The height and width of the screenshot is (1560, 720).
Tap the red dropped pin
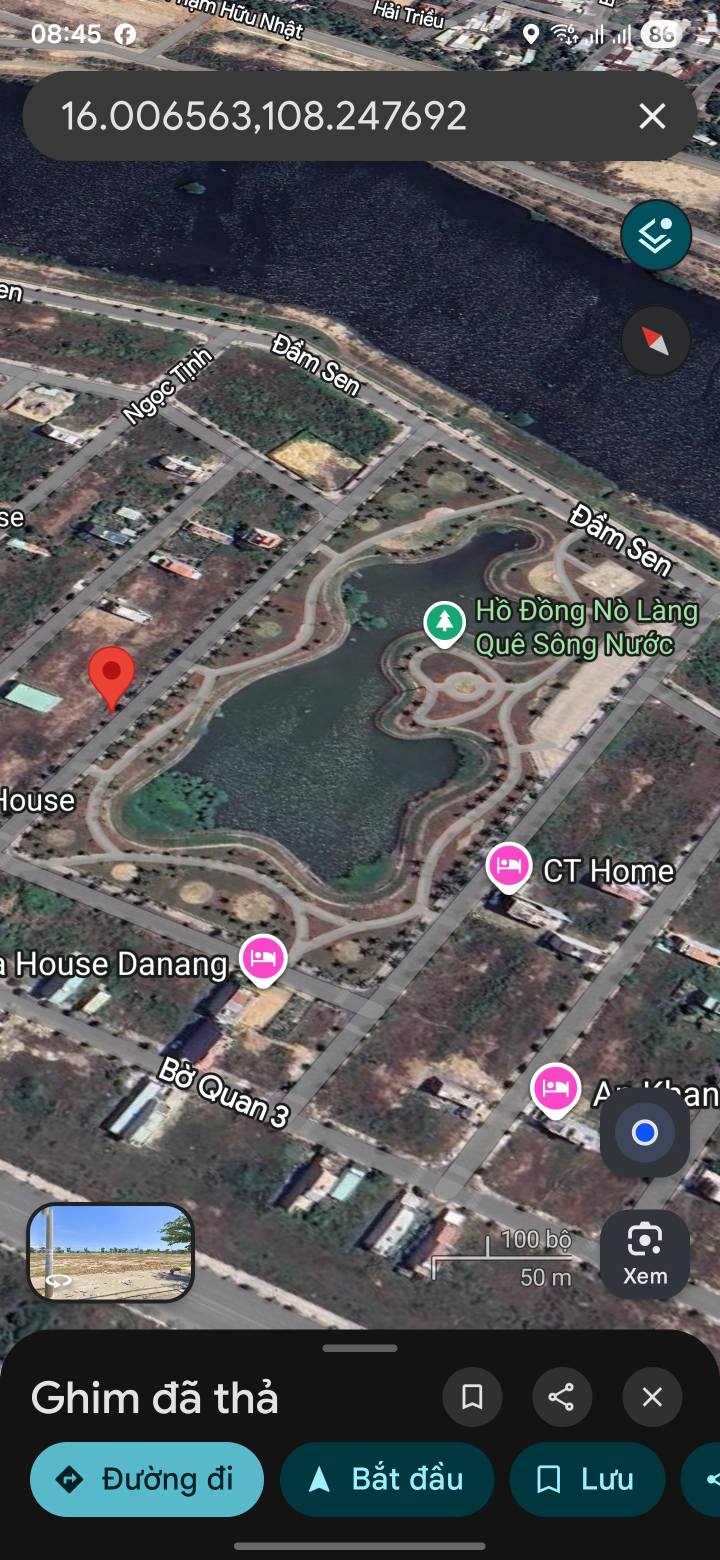click(x=111, y=674)
